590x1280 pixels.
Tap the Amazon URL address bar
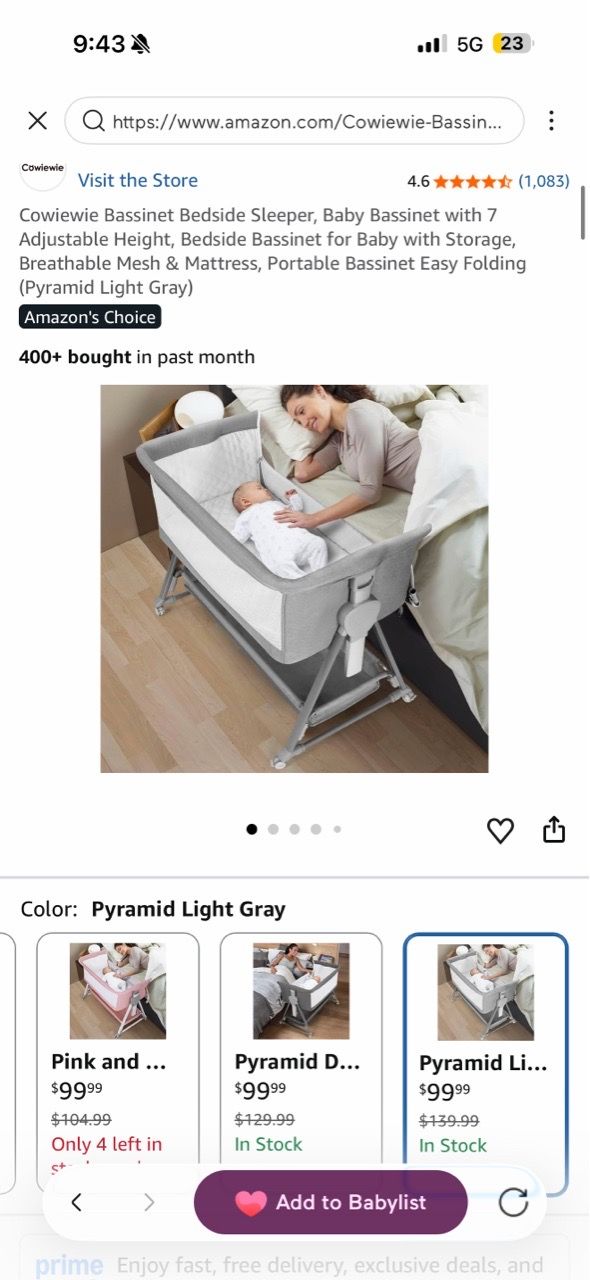point(295,121)
